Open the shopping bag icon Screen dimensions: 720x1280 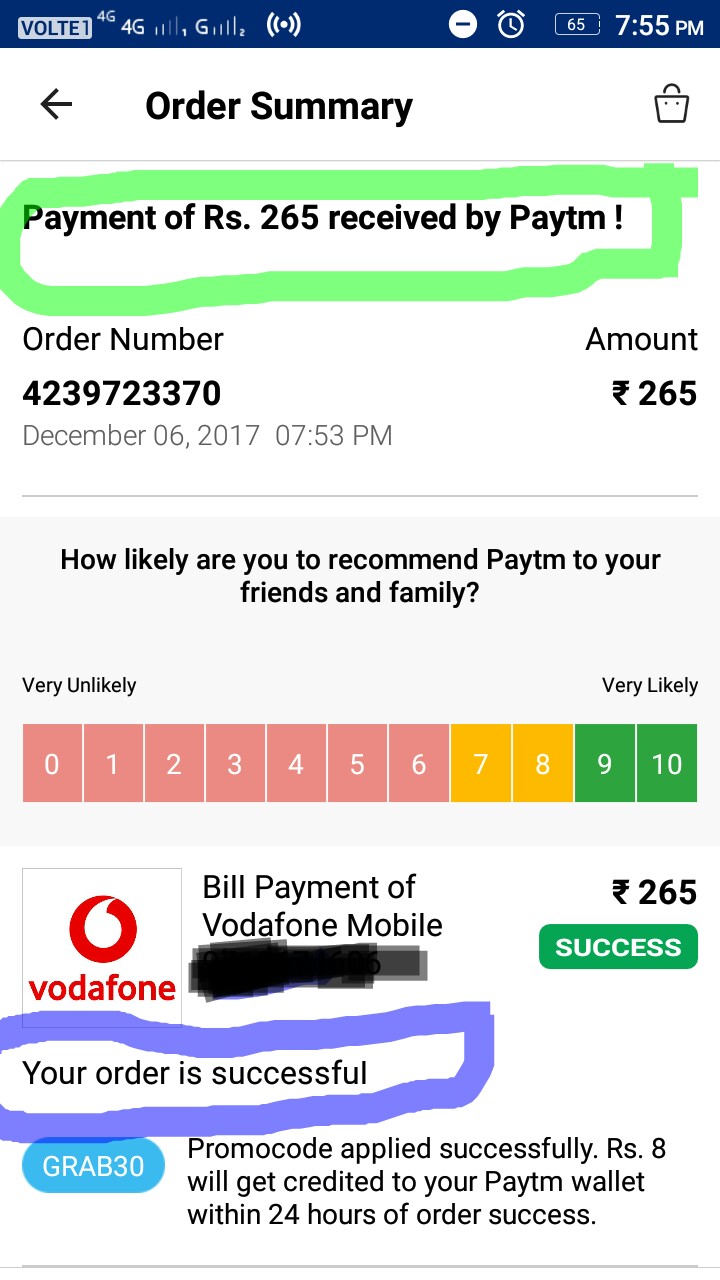pos(671,105)
